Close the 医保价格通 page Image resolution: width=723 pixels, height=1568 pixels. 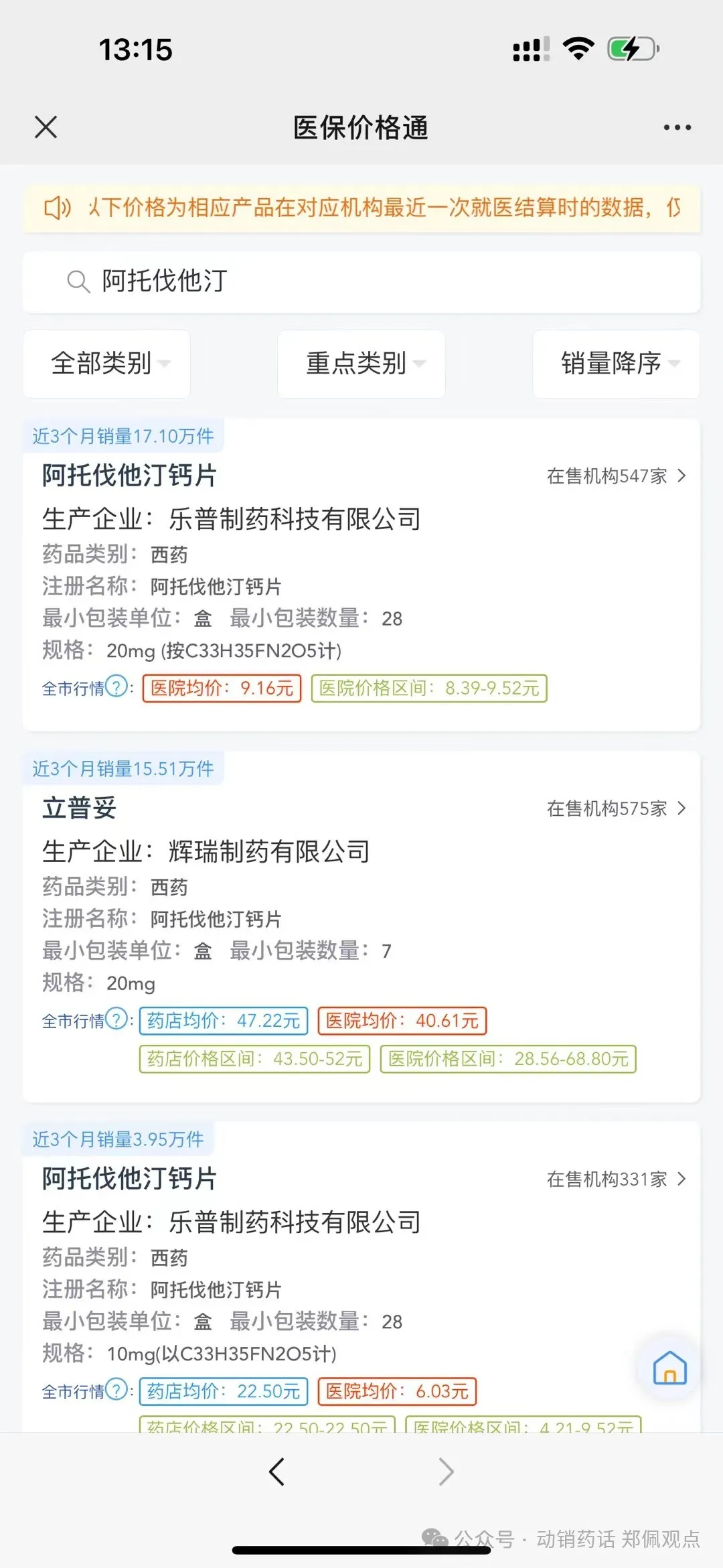coord(46,127)
